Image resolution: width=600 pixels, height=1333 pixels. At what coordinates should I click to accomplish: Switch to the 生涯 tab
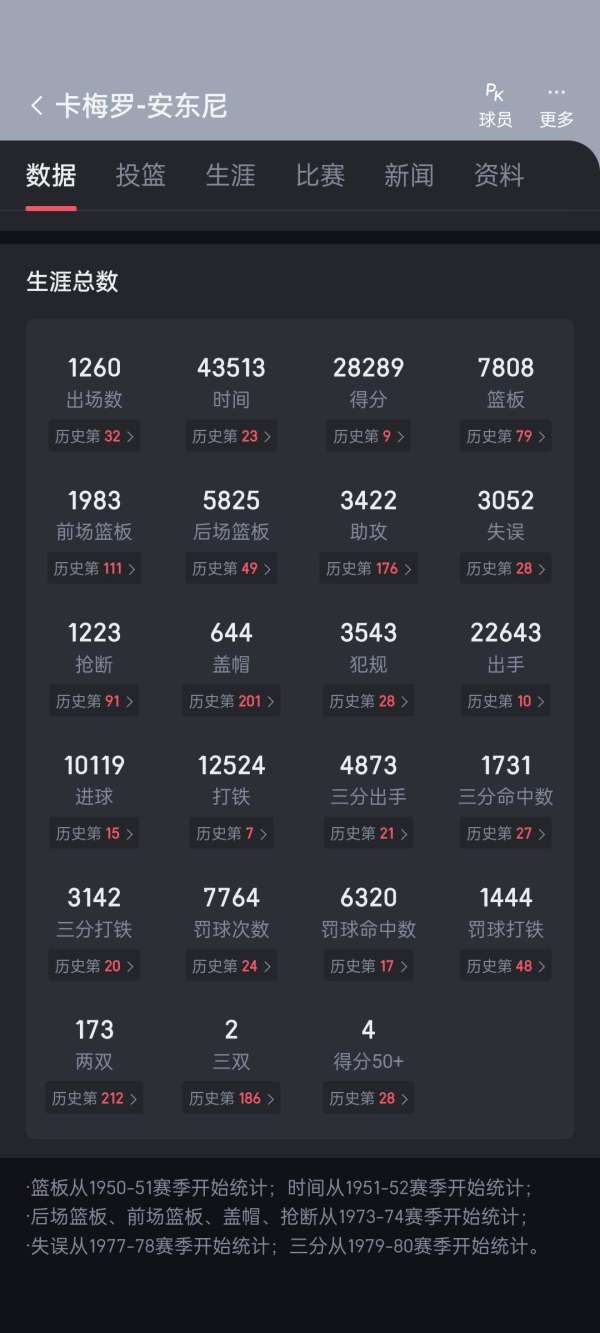tap(230, 176)
